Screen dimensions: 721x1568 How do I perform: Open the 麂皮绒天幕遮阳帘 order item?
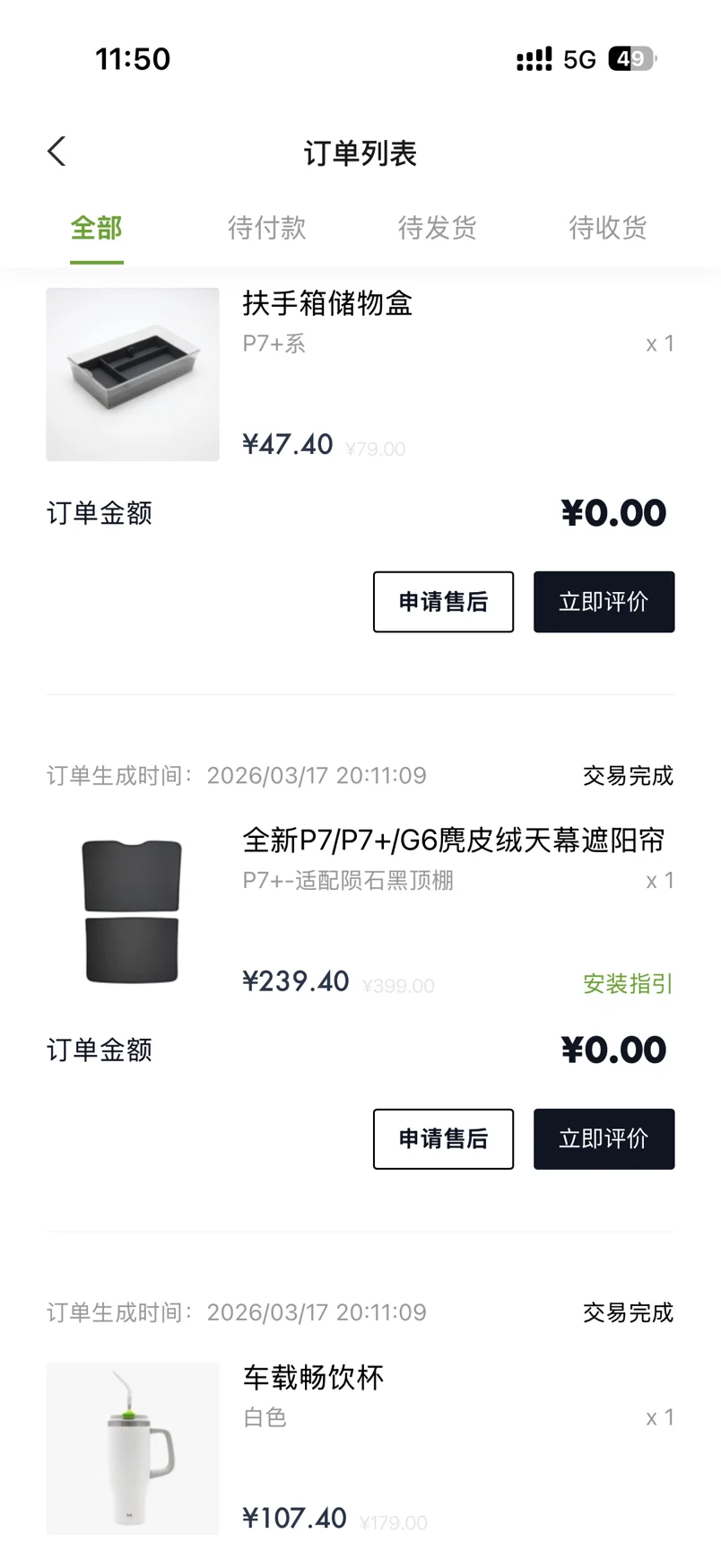[453, 841]
